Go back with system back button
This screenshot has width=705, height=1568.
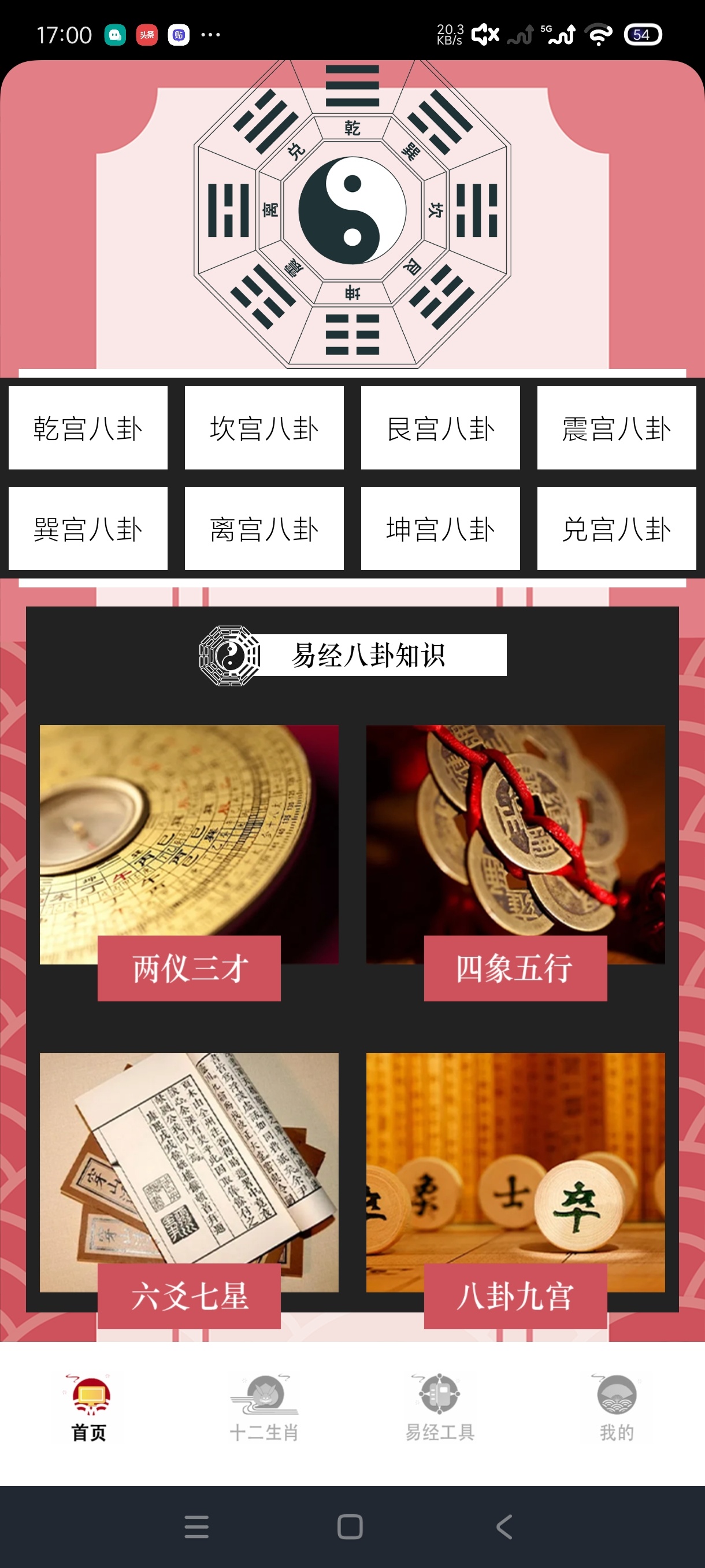(x=504, y=1526)
